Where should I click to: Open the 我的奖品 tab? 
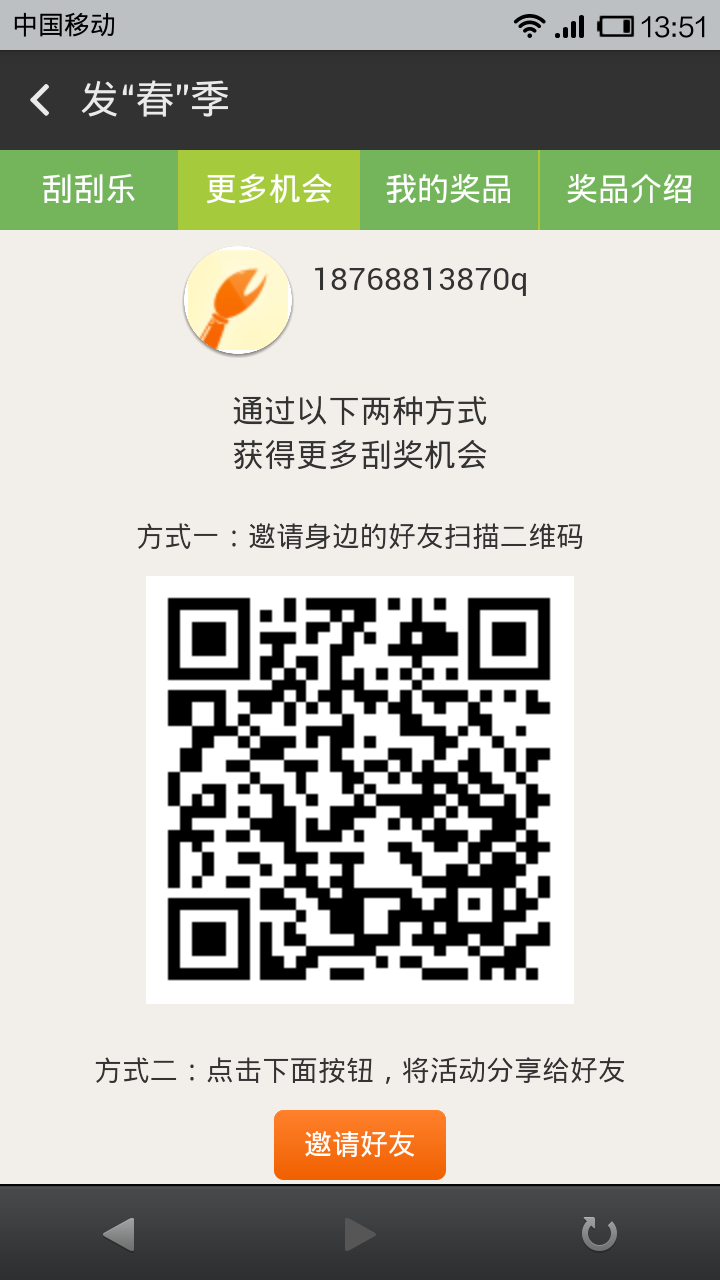[x=449, y=190]
